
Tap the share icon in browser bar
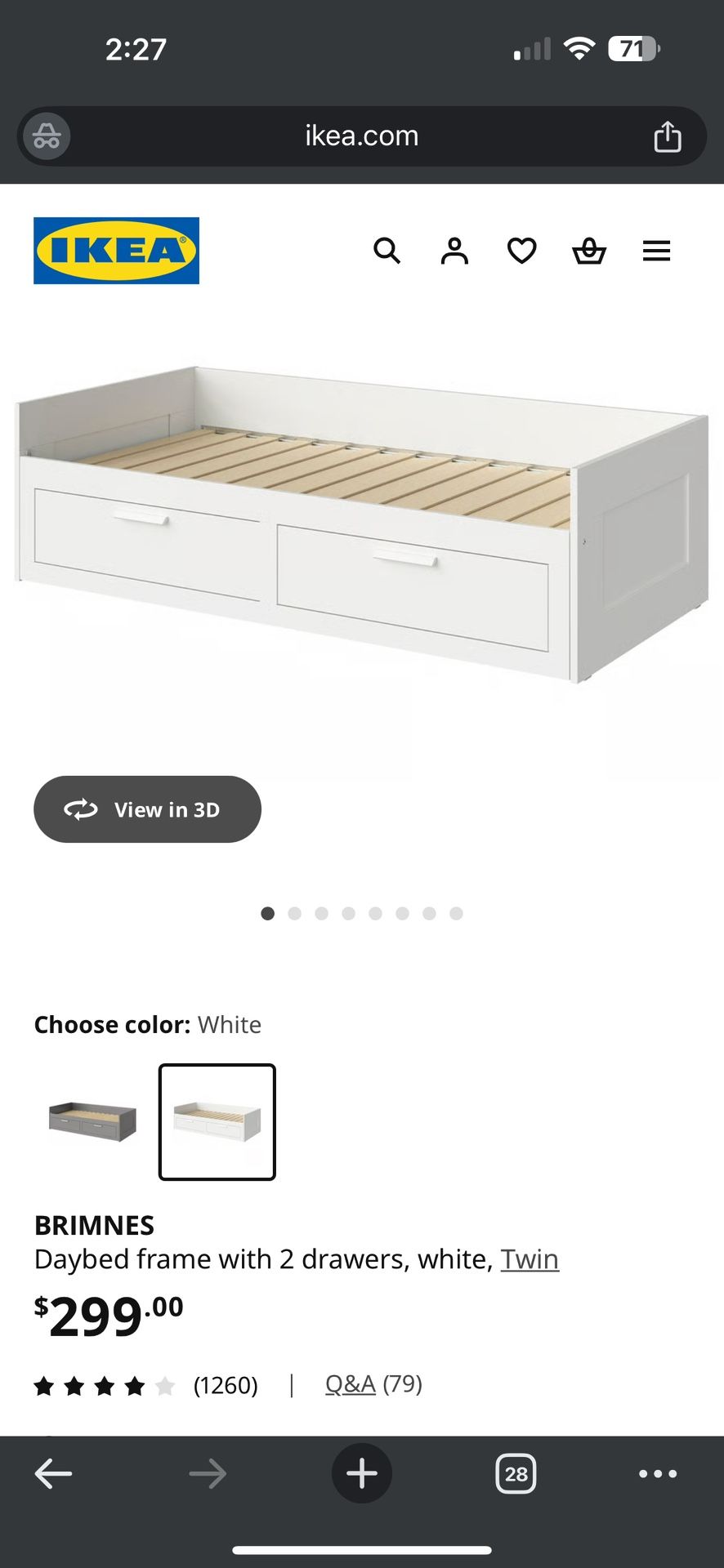(668, 136)
